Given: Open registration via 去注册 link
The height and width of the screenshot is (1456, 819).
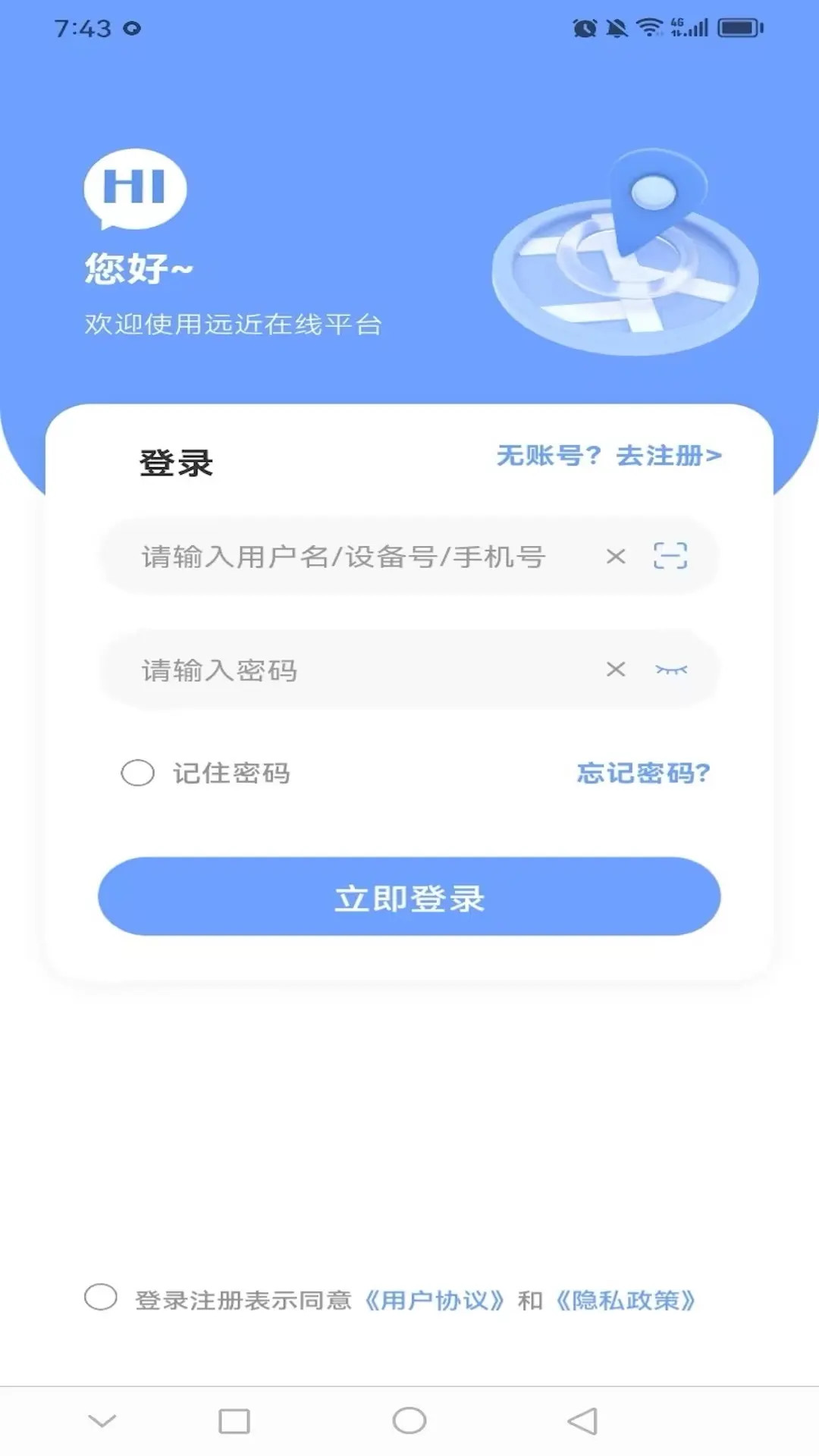Looking at the screenshot, I should (664, 456).
